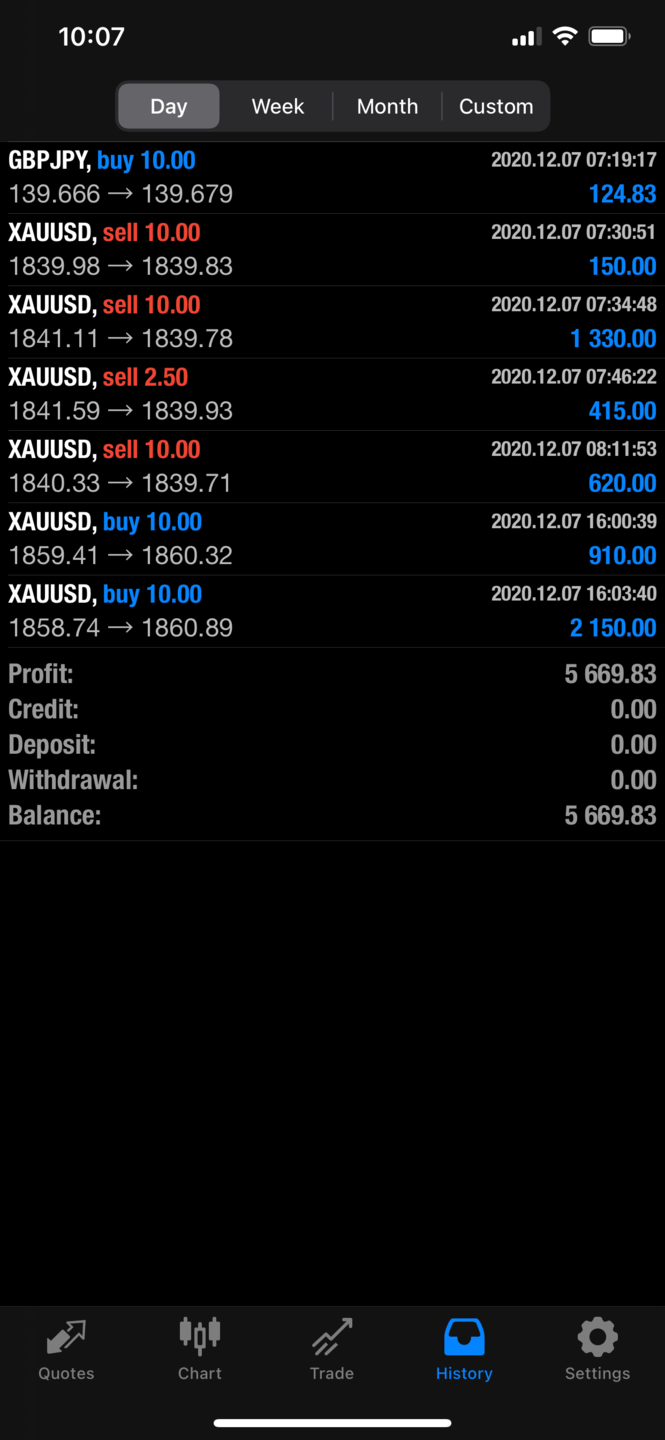Open the GBPJPY buy 10.00 deal

click(x=332, y=177)
